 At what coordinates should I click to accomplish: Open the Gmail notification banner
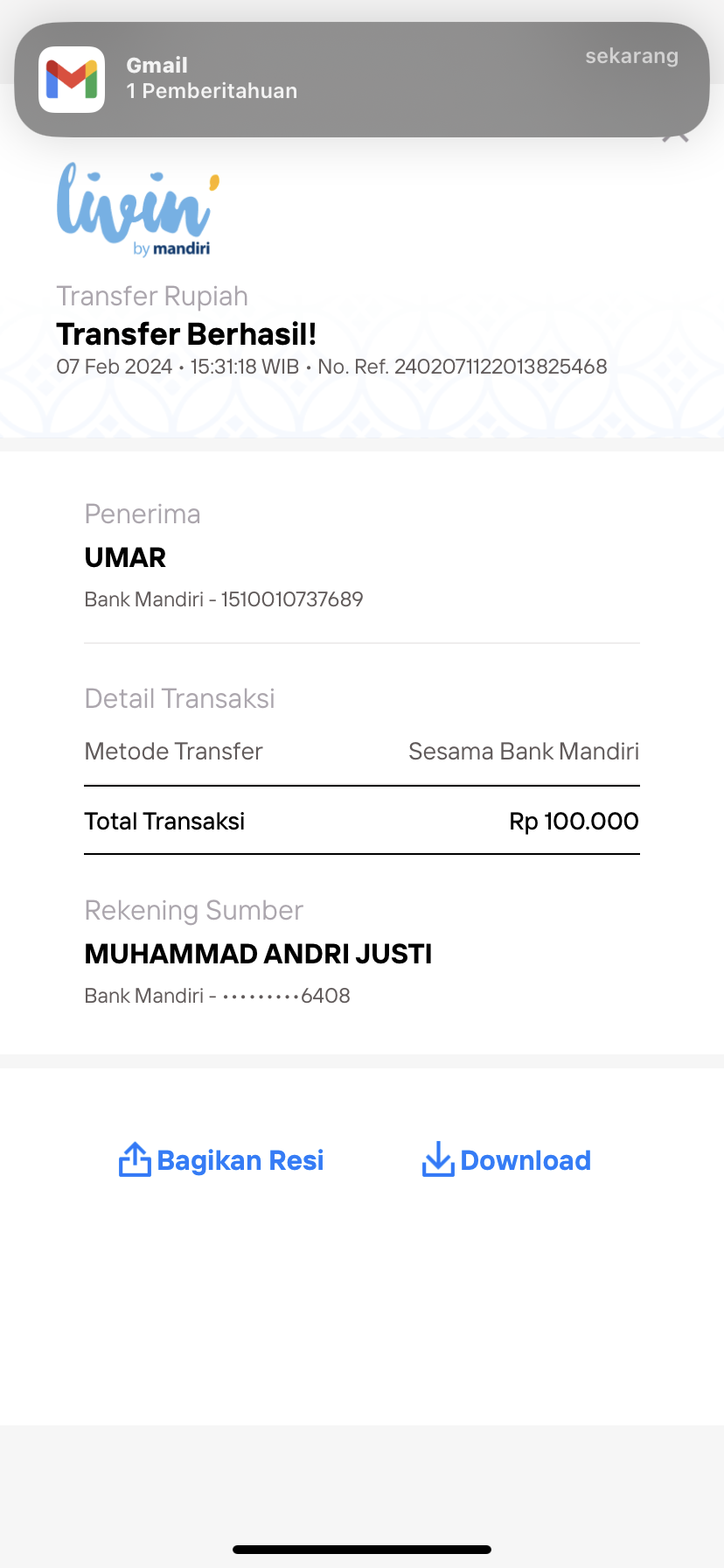tap(362, 80)
